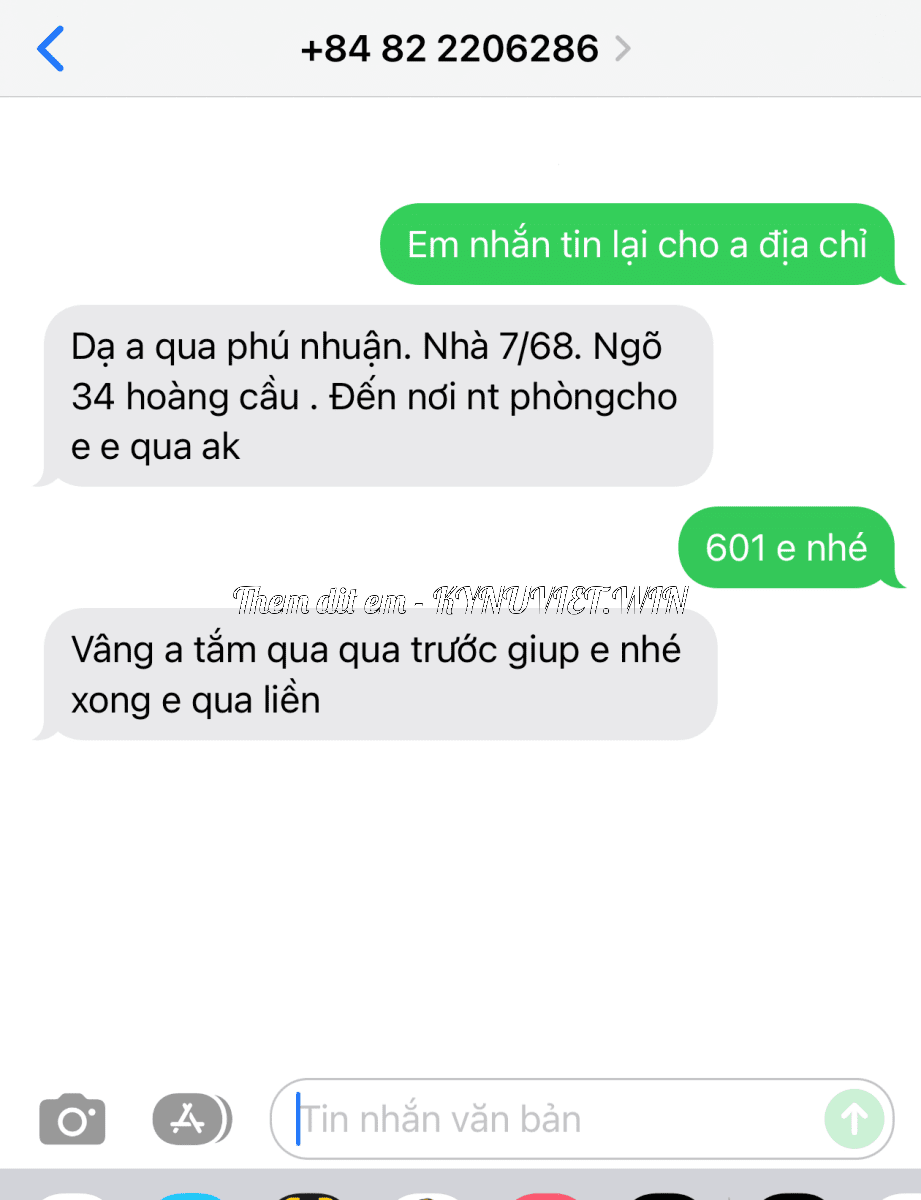Send the message with the arrow button

click(x=854, y=1119)
